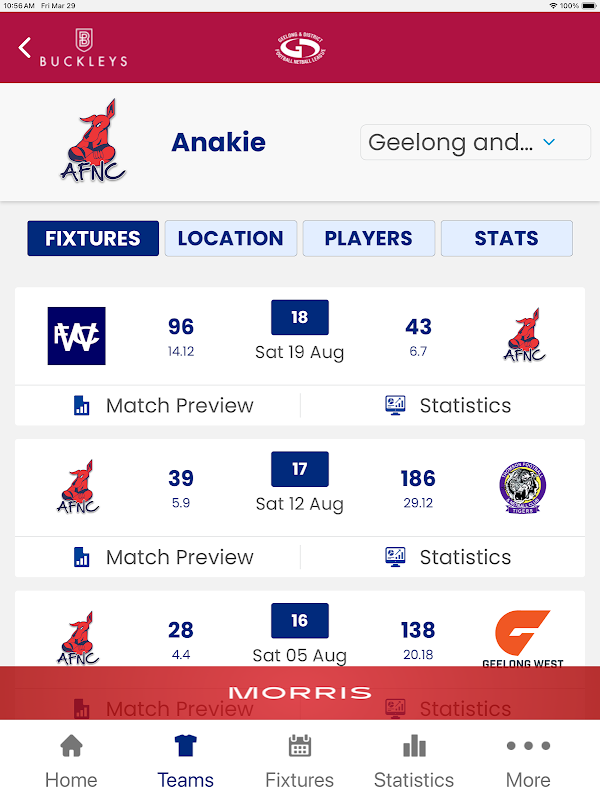This screenshot has height=800, width=600.
Task: Select the Fixtures tab
Action: pos(93,238)
